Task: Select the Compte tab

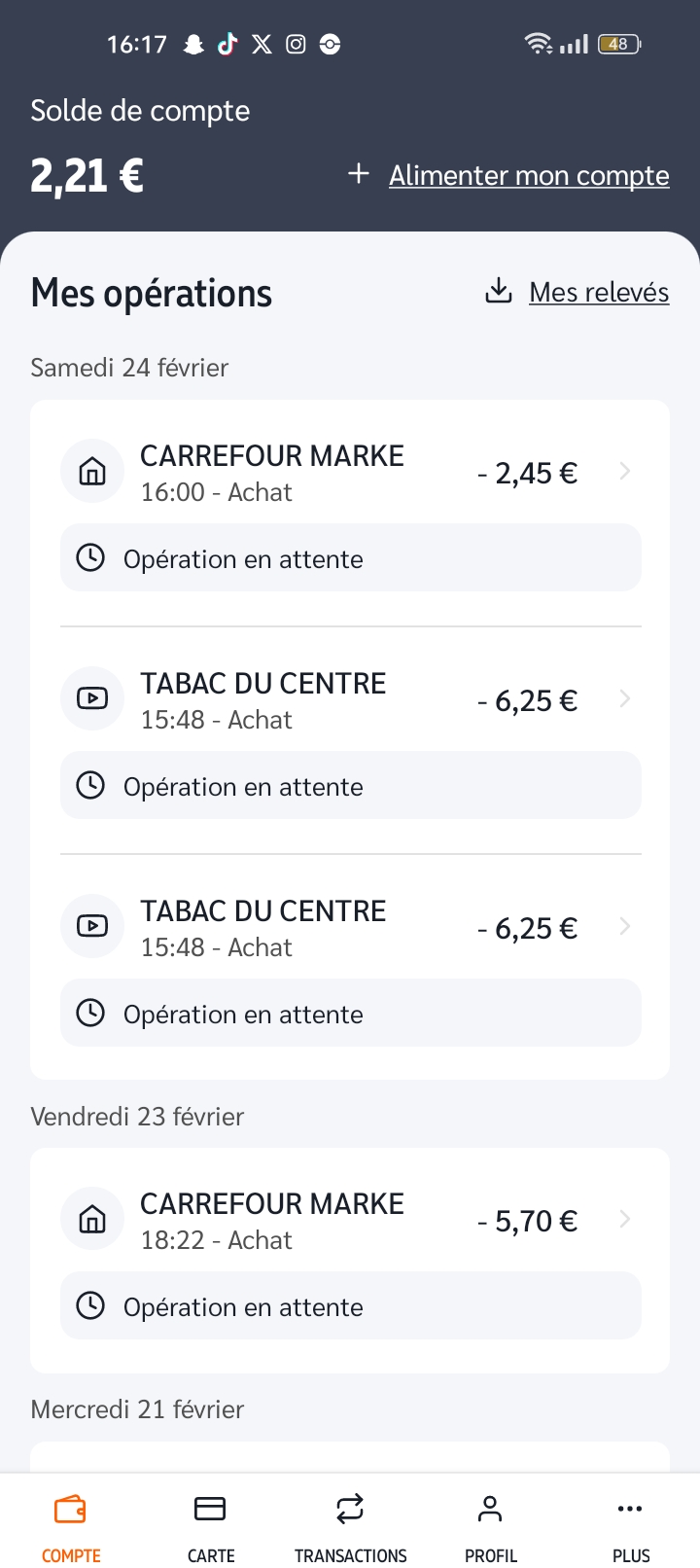Action: 71,1523
